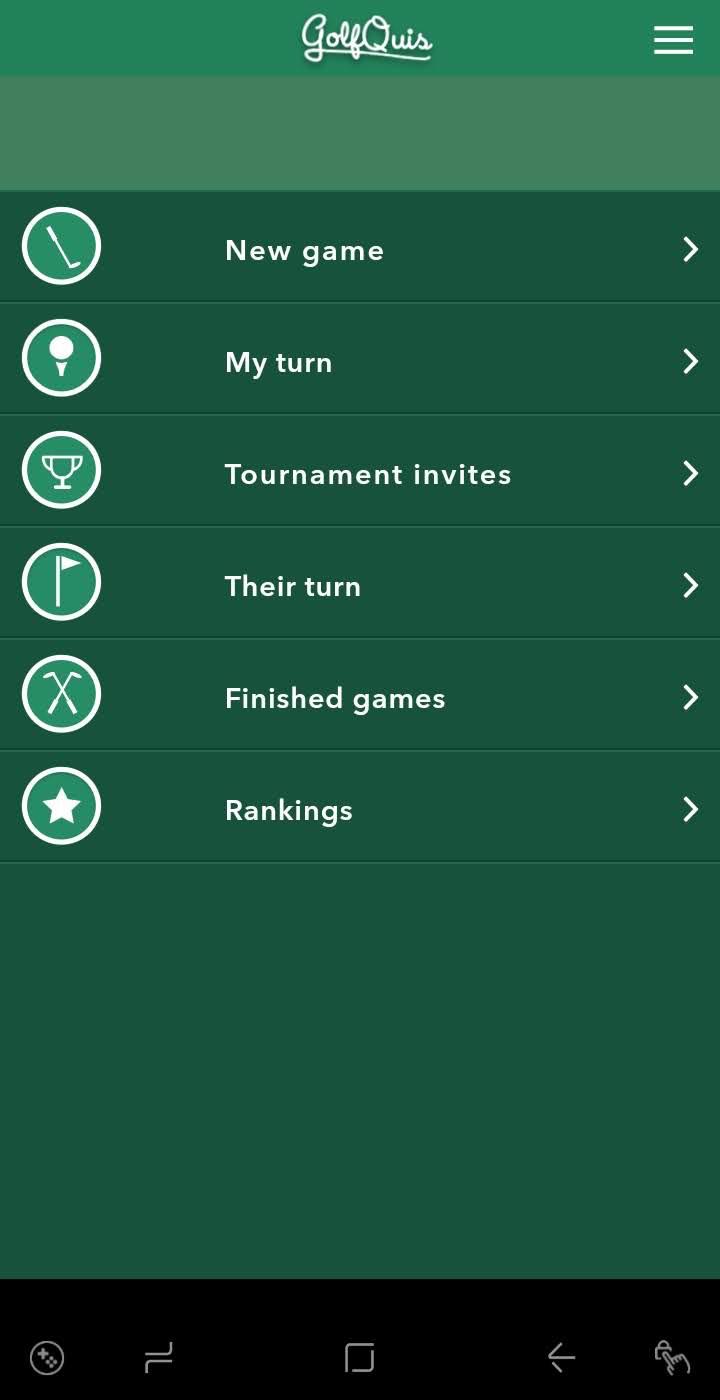Click the GolfQuis logo at the top
The image size is (720, 1400).
point(366,39)
